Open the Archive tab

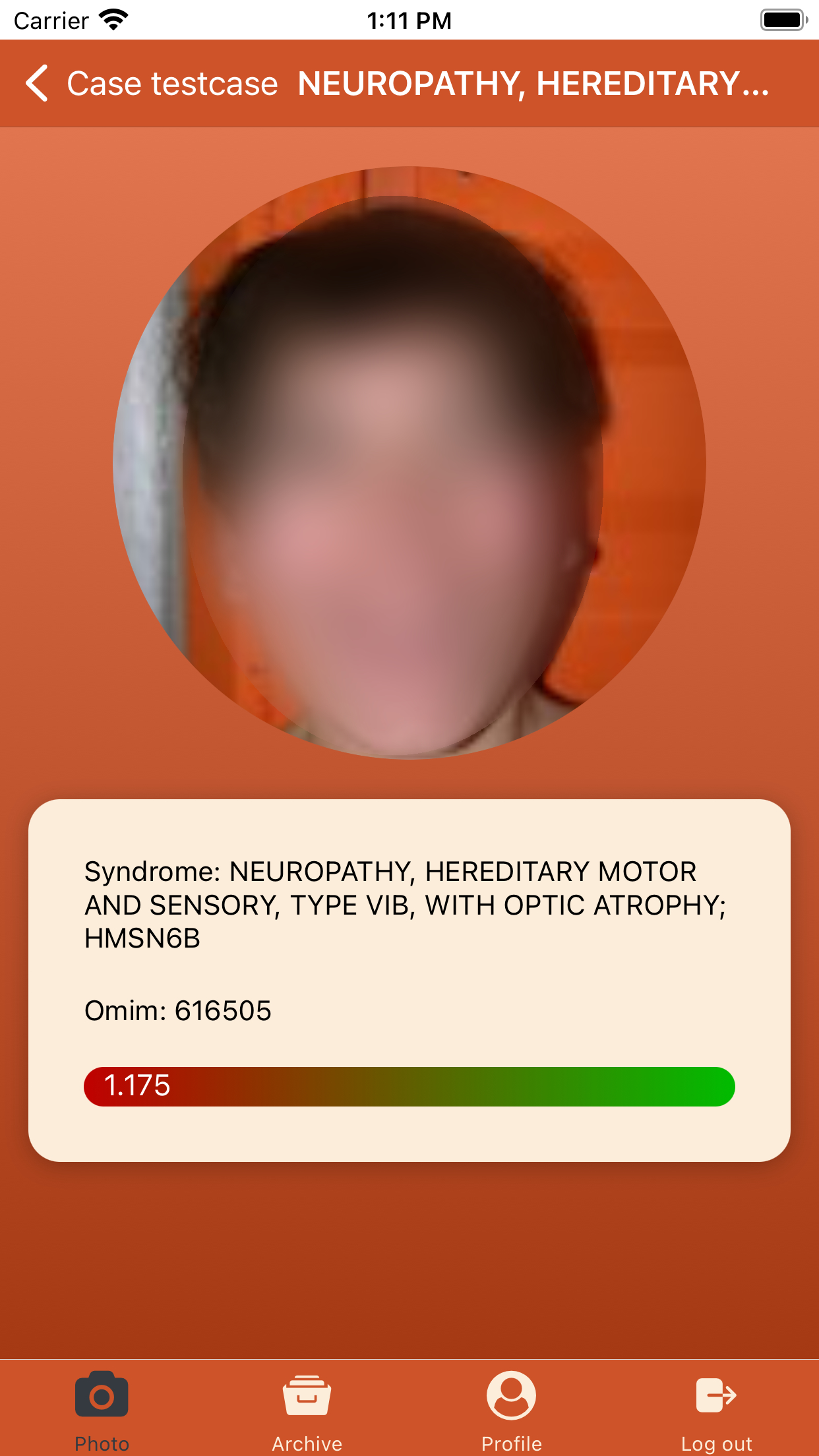(x=307, y=1409)
